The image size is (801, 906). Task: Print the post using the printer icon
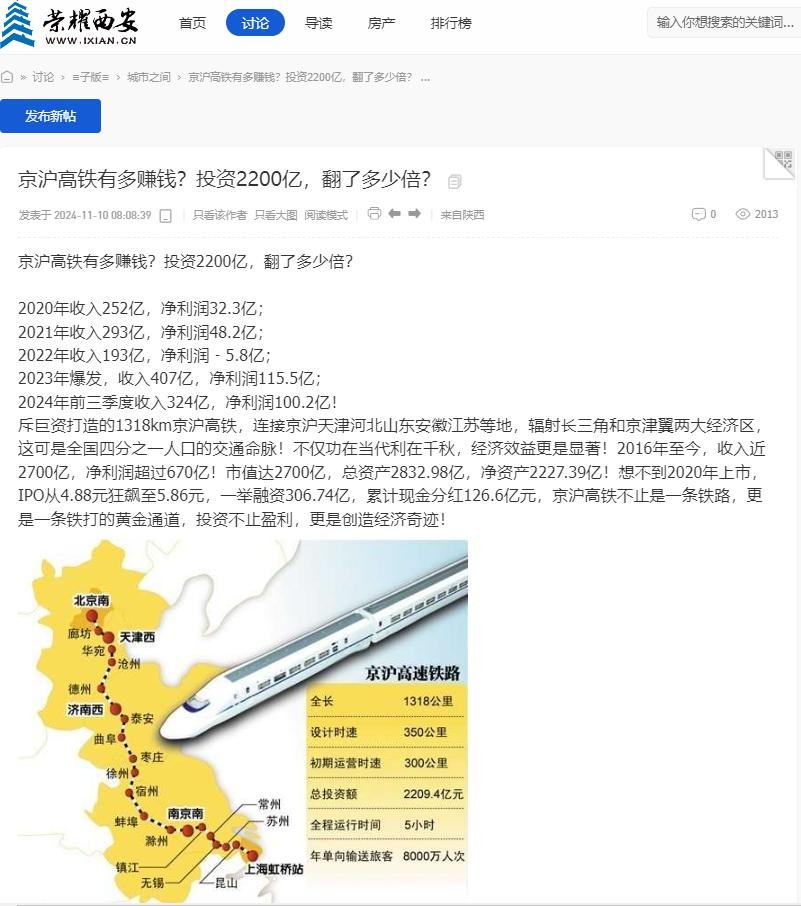coord(374,214)
